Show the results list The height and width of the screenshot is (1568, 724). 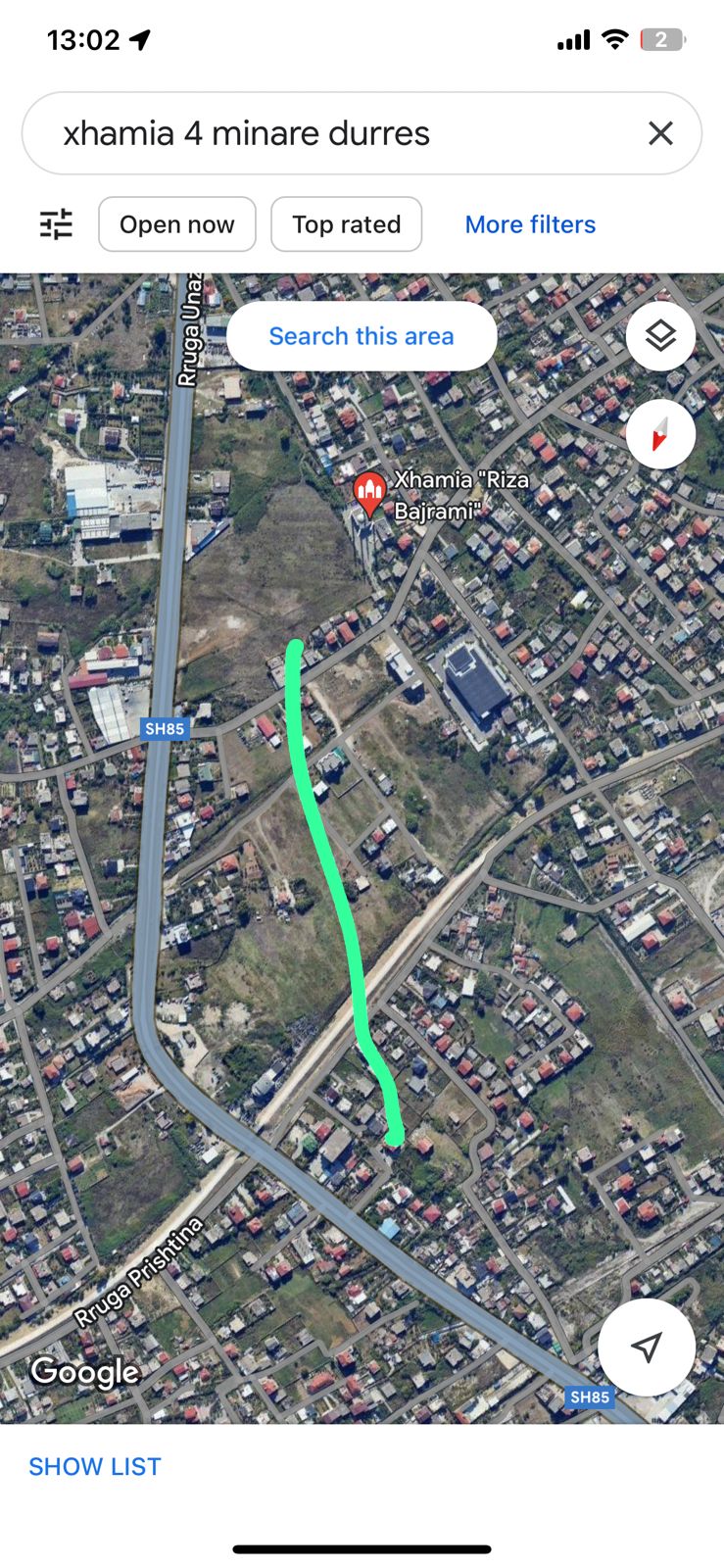click(95, 1466)
